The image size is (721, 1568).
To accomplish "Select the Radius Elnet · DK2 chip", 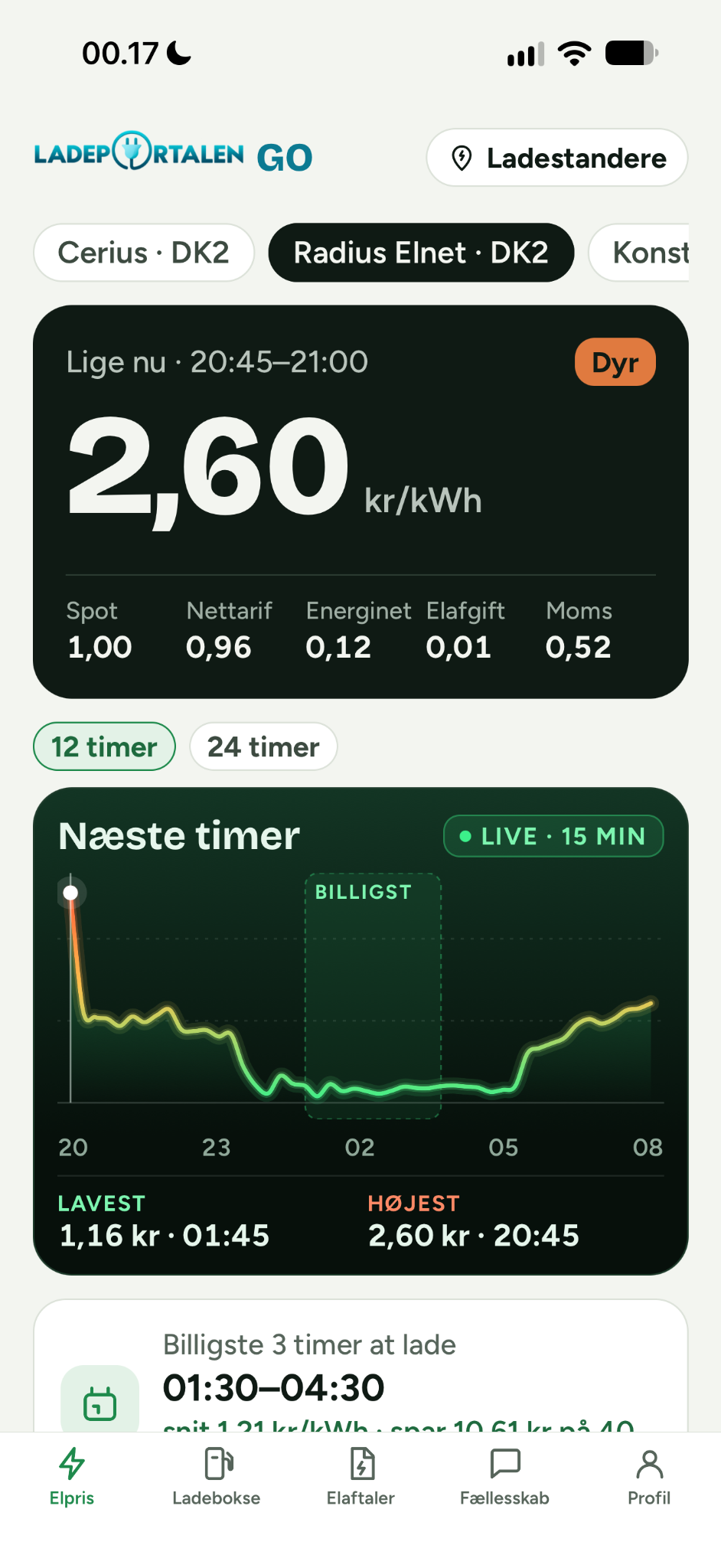I will tap(421, 253).
